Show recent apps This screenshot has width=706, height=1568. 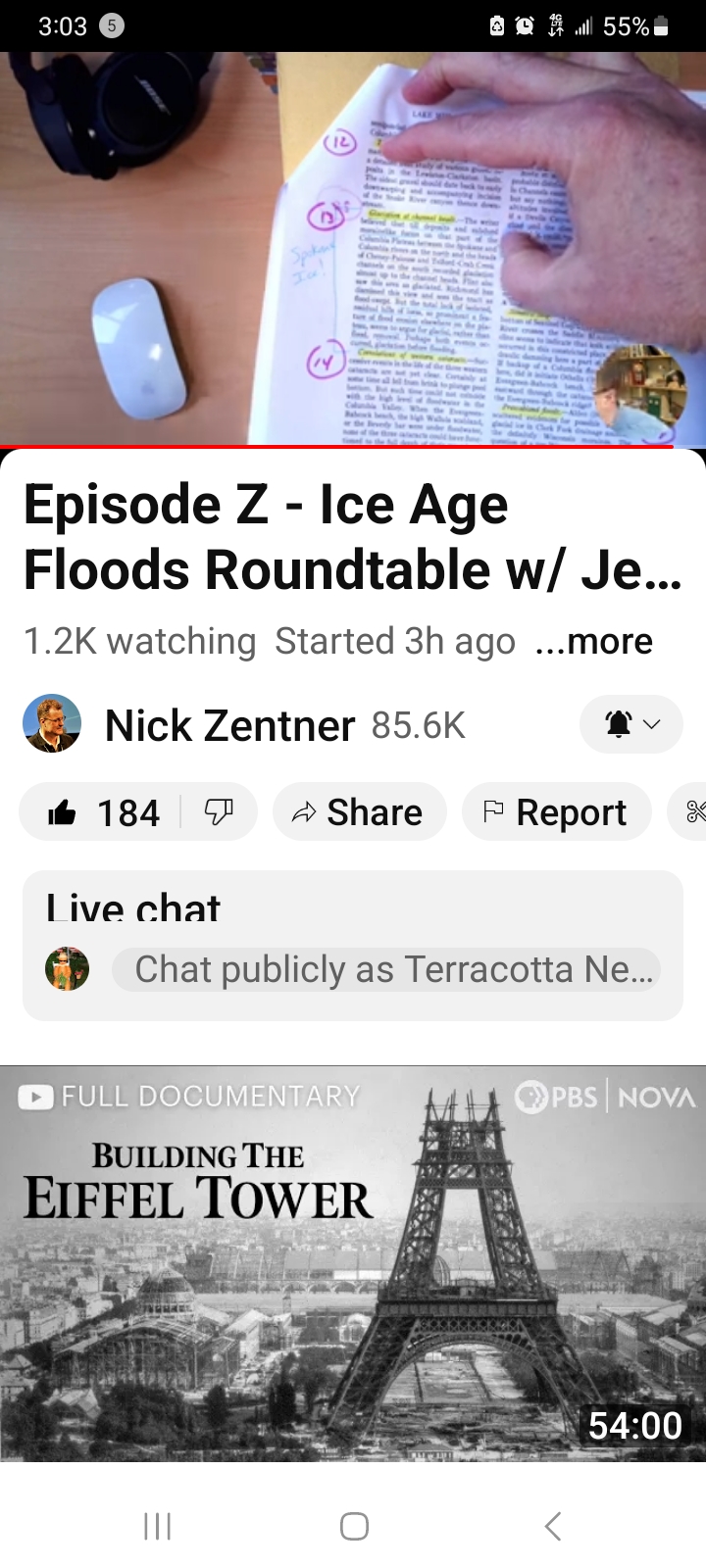tap(157, 1526)
